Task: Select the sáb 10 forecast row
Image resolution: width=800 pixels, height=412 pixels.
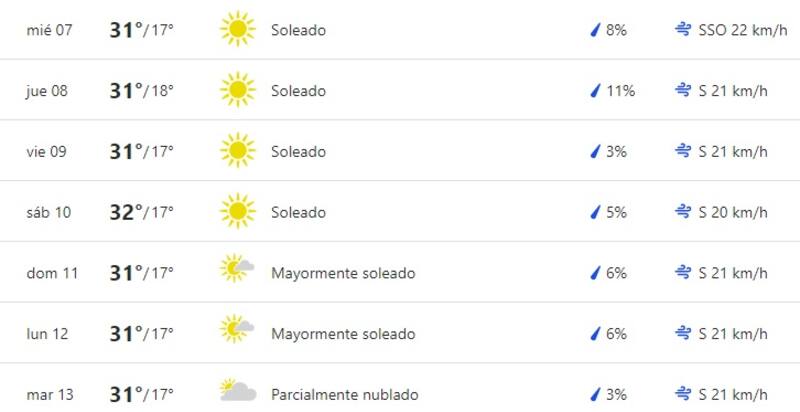Action: (400, 212)
